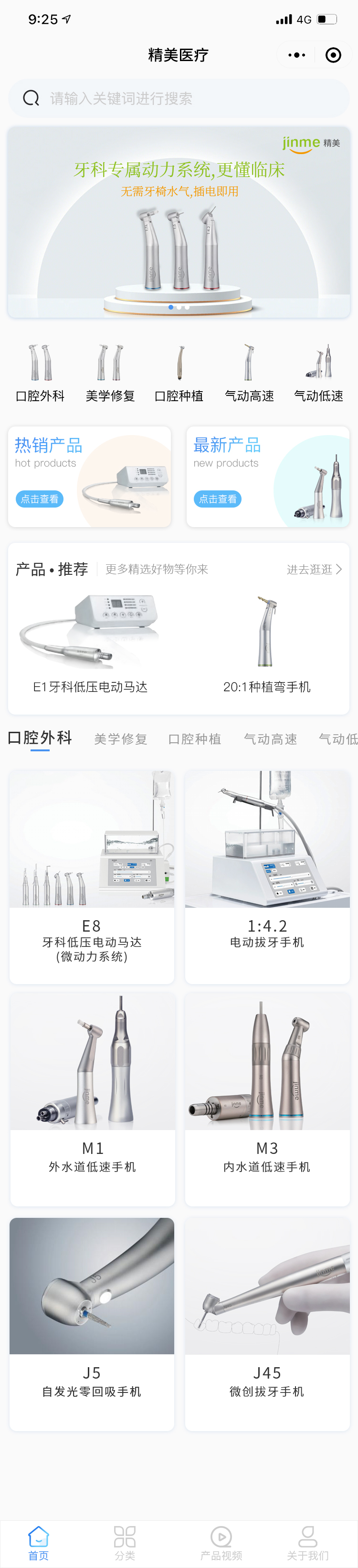Viewport: 358px width, 1568px height.
Task: Open the 产品视频 tab
Action: point(221,1542)
